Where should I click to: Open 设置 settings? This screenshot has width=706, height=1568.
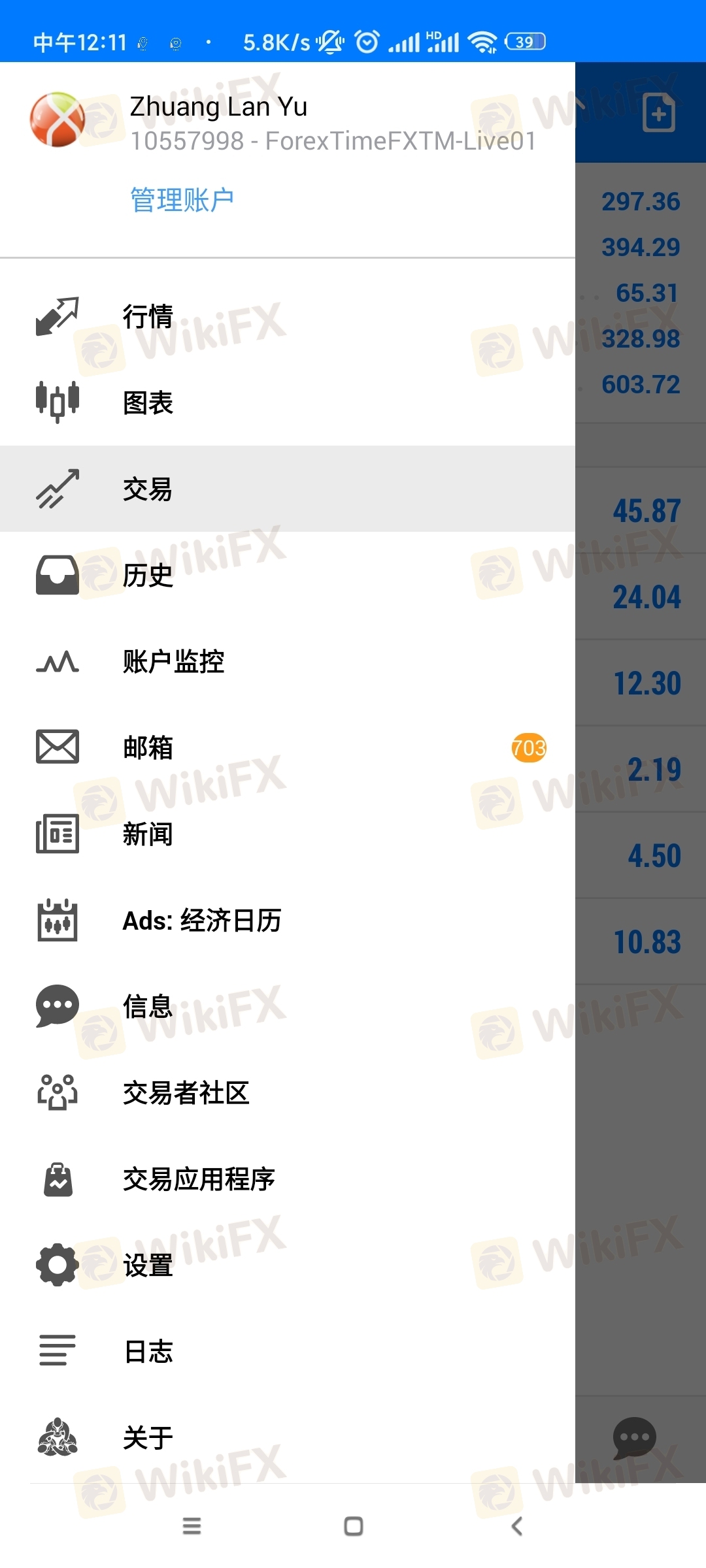point(288,1266)
